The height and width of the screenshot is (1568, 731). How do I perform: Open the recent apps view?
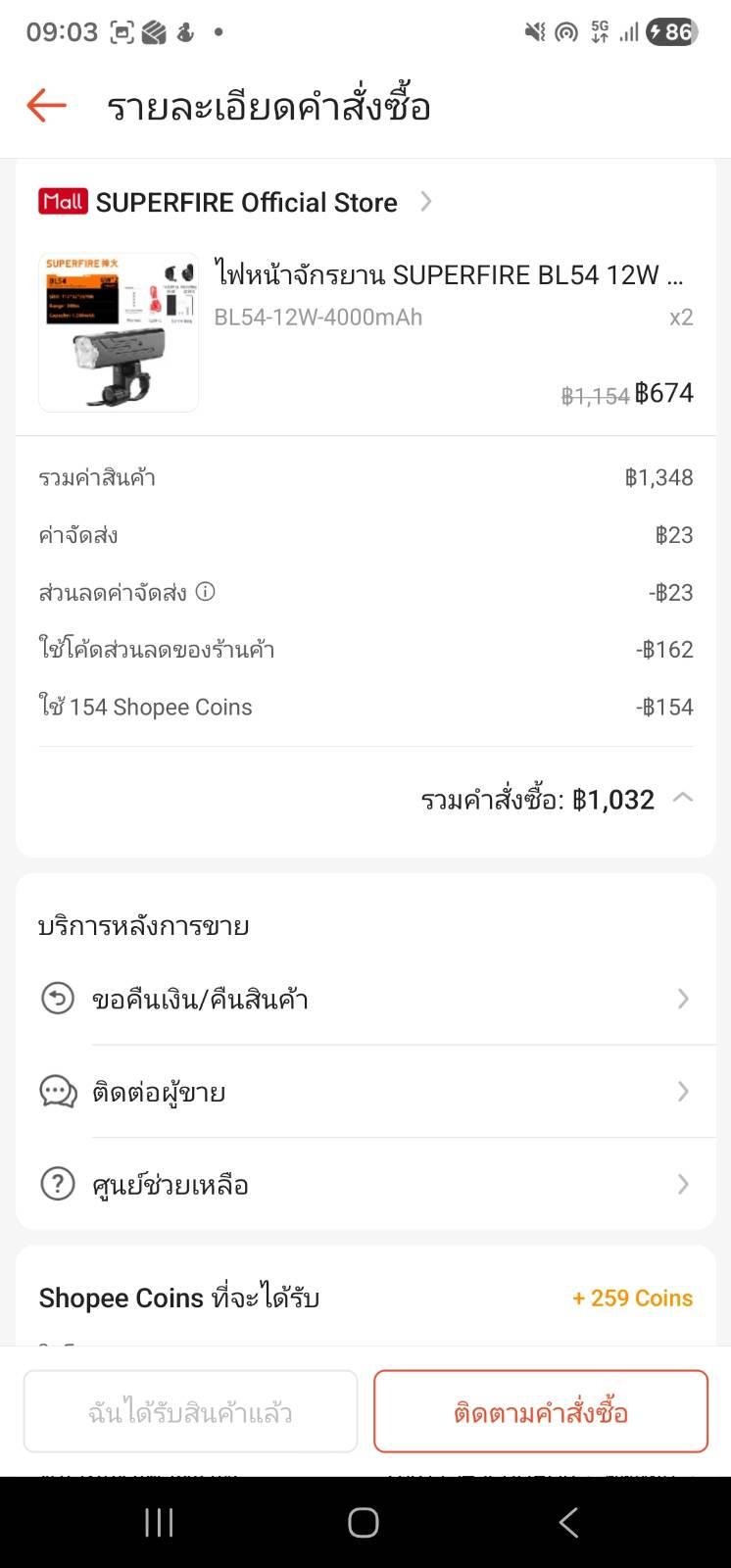point(159,1522)
